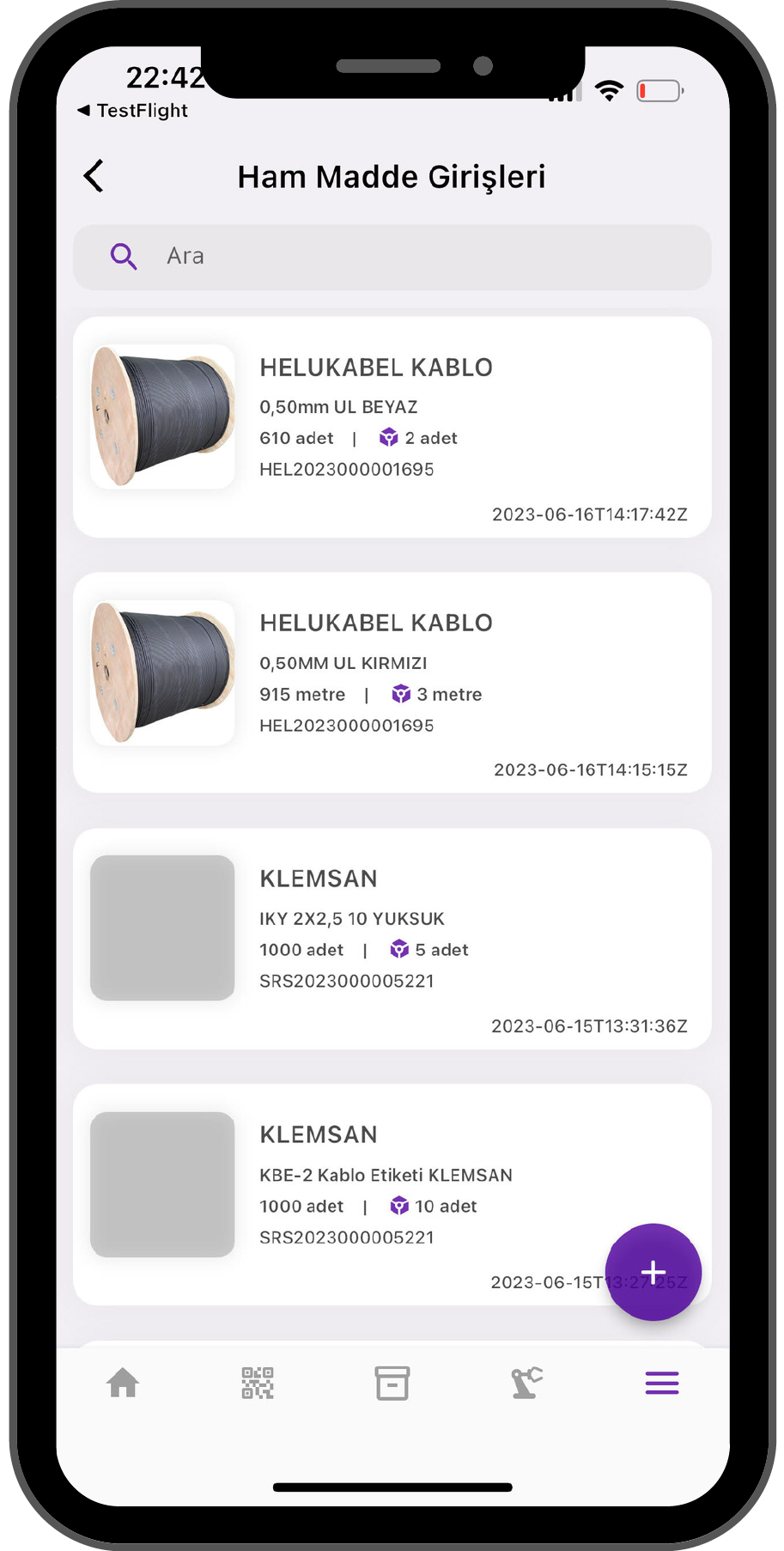
Task: Open KLEMSAN IKY 2X2,5 10 YUKSUK entry
Action: (392, 938)
